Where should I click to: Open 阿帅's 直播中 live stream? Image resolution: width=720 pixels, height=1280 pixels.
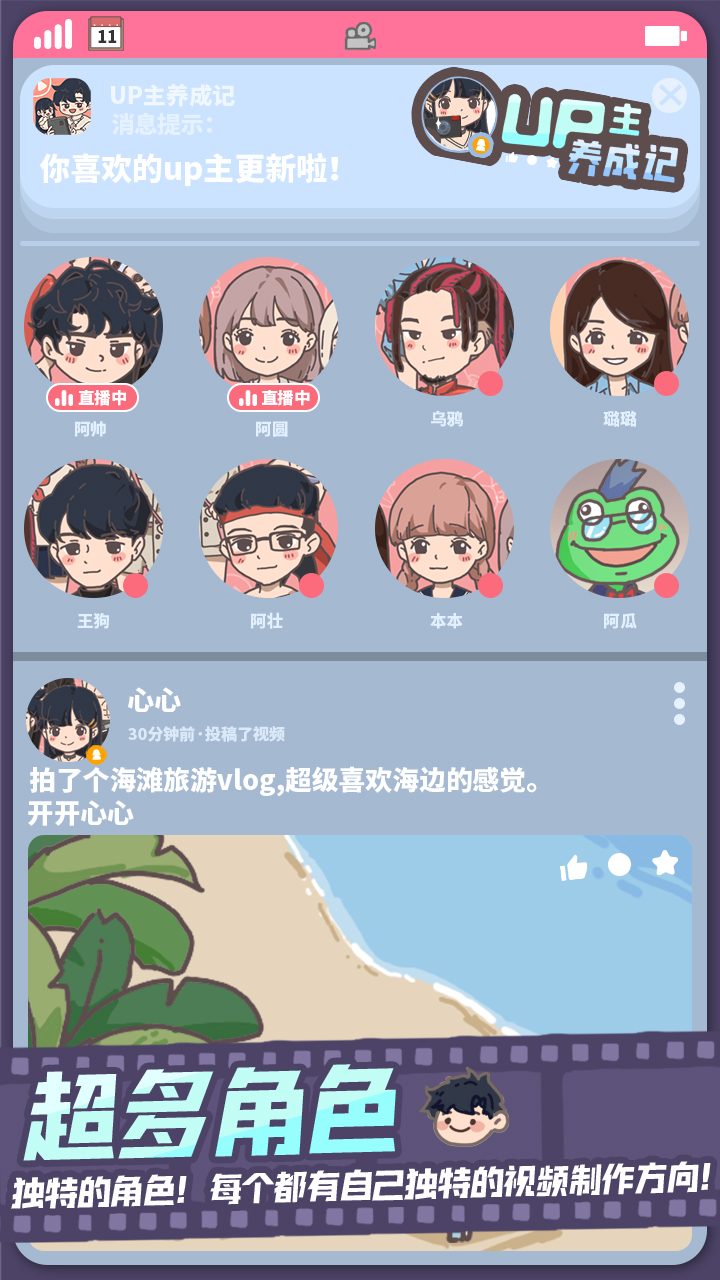click(95, 400)
